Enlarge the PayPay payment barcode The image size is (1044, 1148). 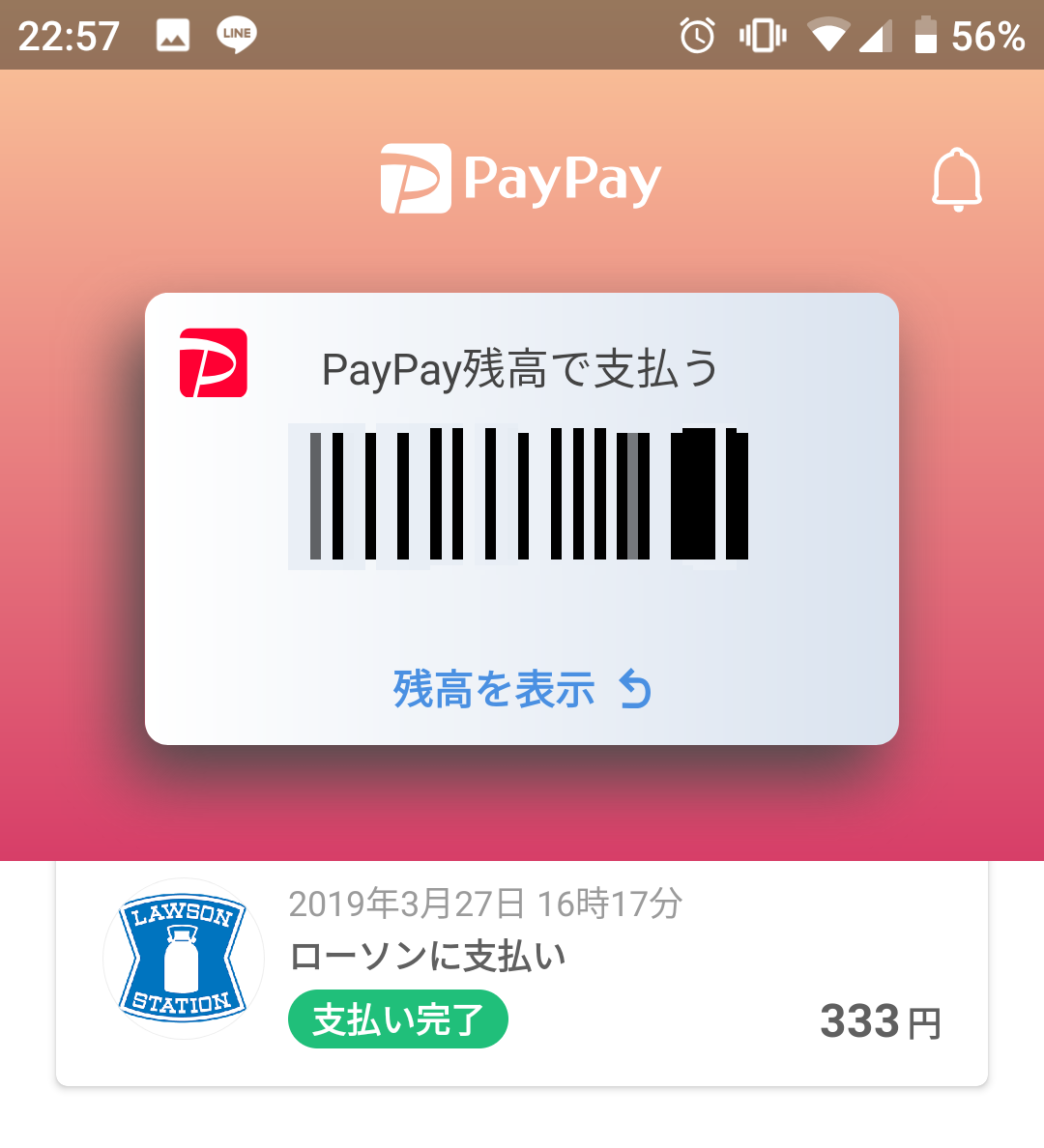pos(519,495)
